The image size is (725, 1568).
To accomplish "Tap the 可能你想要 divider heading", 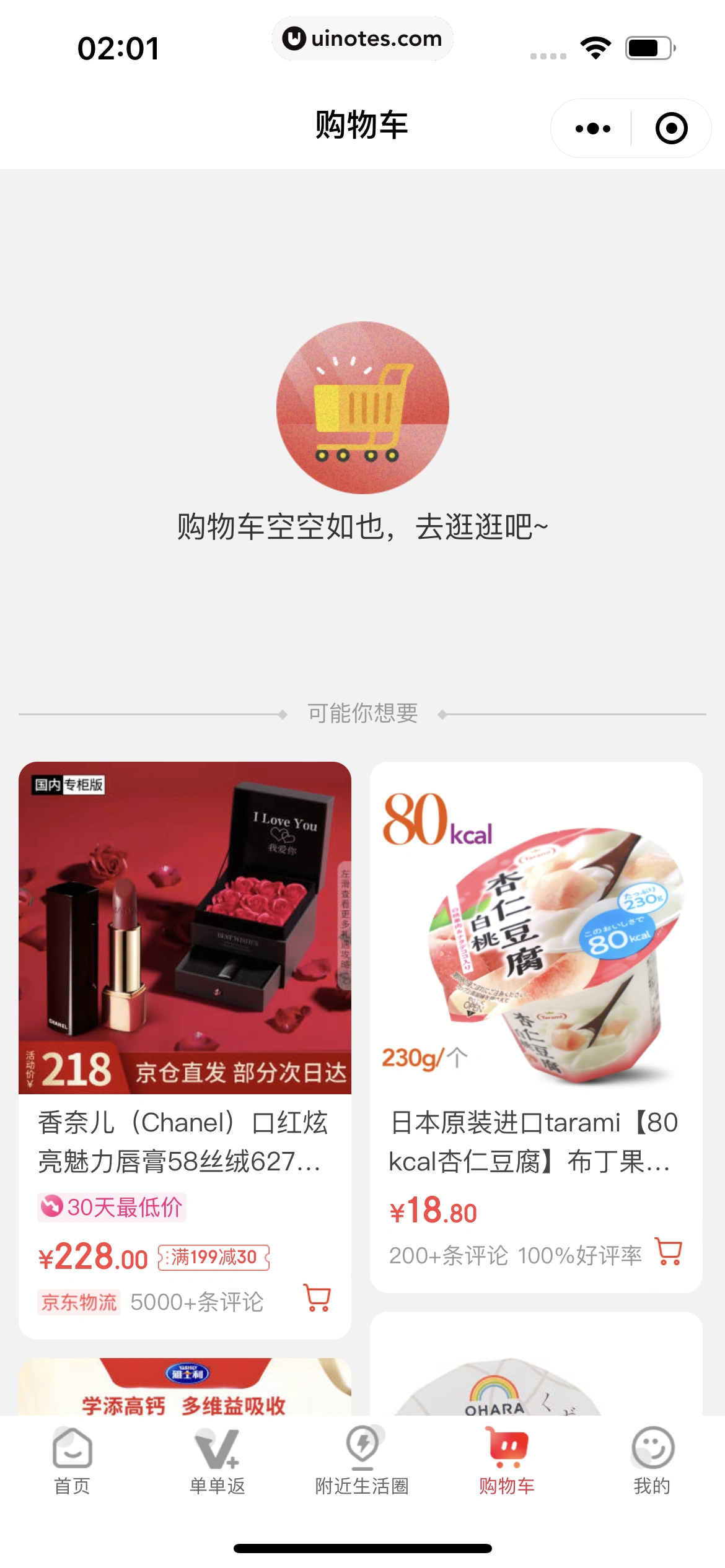I will click(362, 713).
